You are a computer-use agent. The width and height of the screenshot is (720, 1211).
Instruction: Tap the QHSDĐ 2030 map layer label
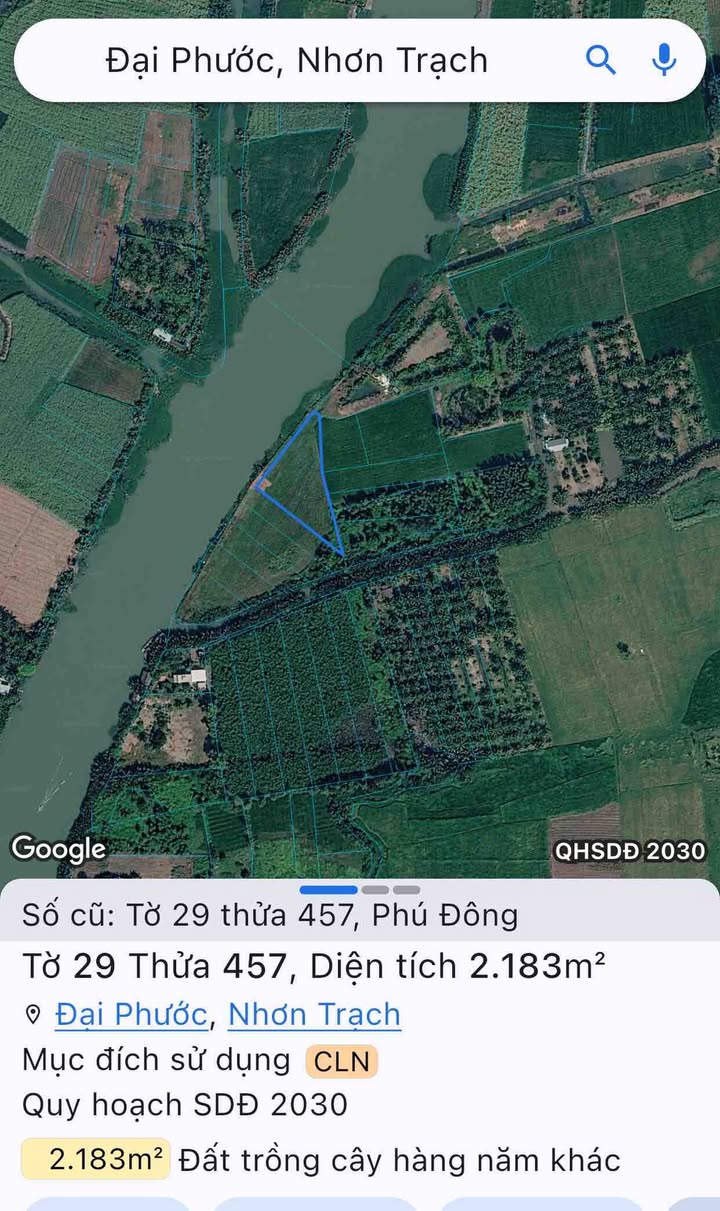[x=630, y=851]
